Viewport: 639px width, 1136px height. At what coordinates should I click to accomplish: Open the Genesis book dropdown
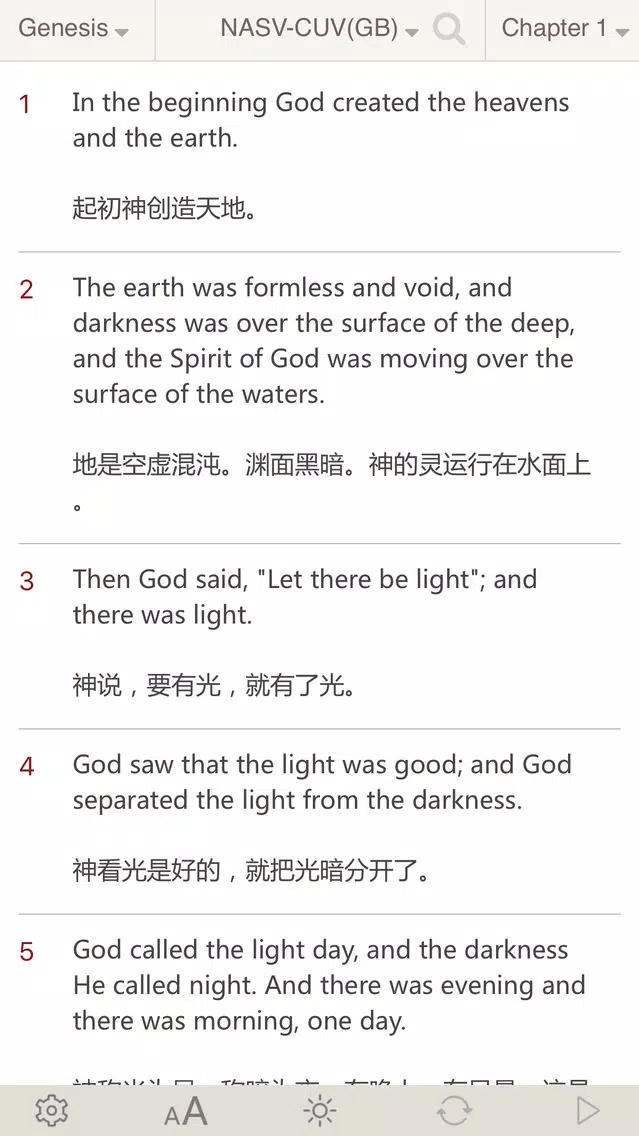click(73, 28)
